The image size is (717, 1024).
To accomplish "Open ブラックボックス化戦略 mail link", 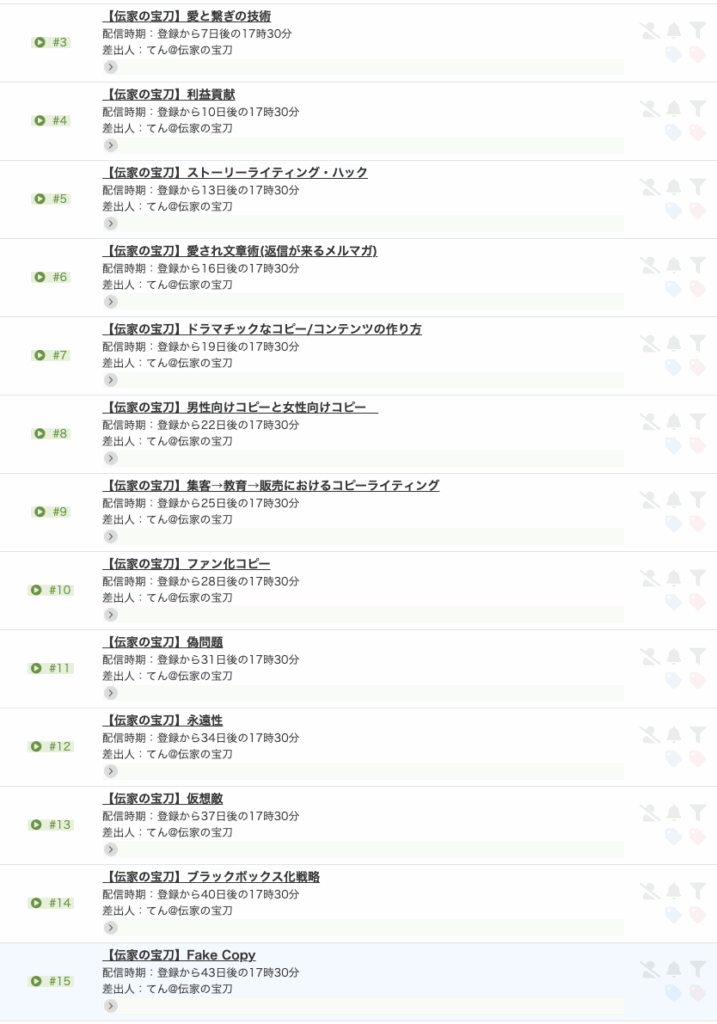I will point(211,876).
